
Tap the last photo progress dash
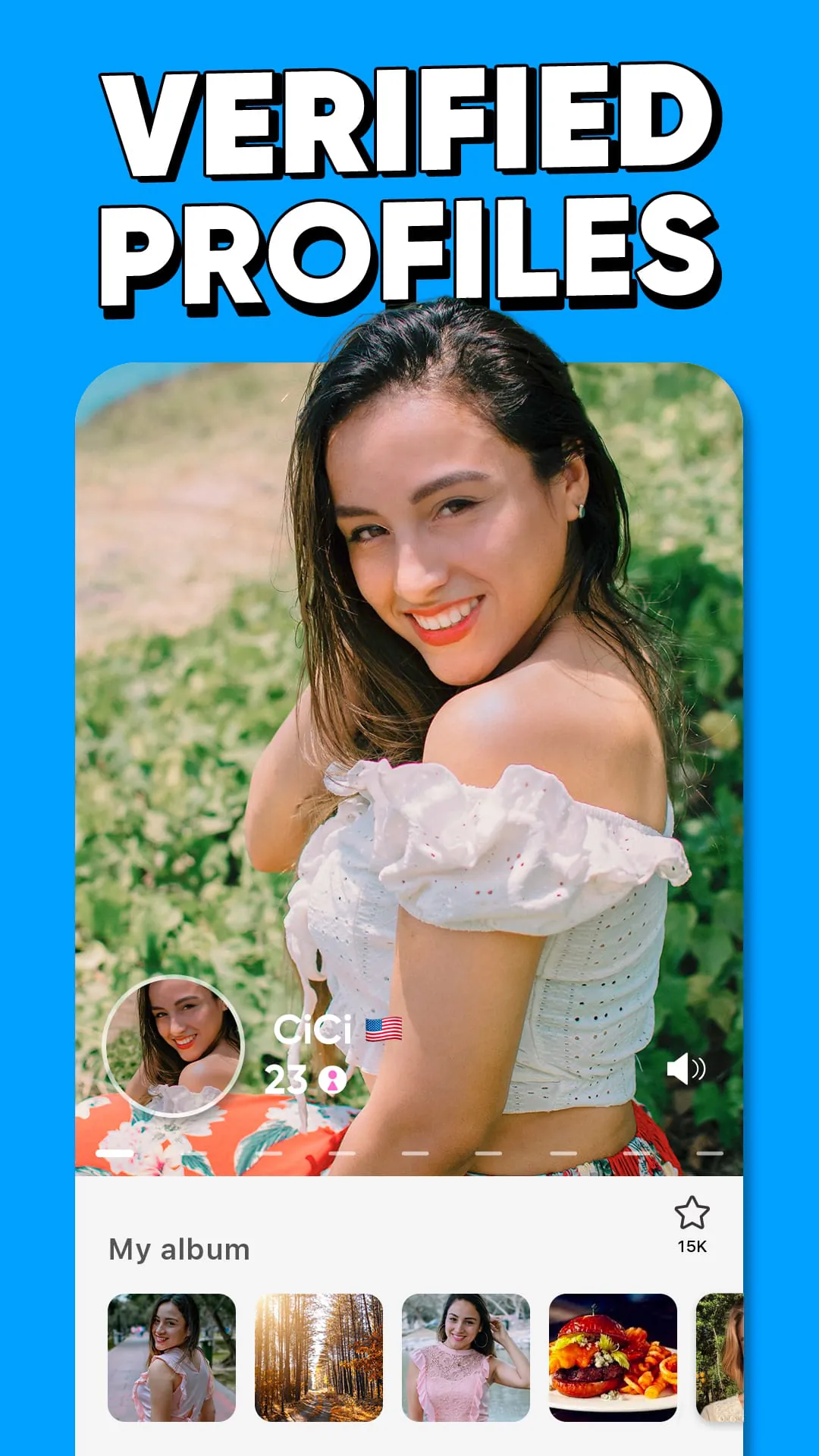click(x=713, y=1153)
